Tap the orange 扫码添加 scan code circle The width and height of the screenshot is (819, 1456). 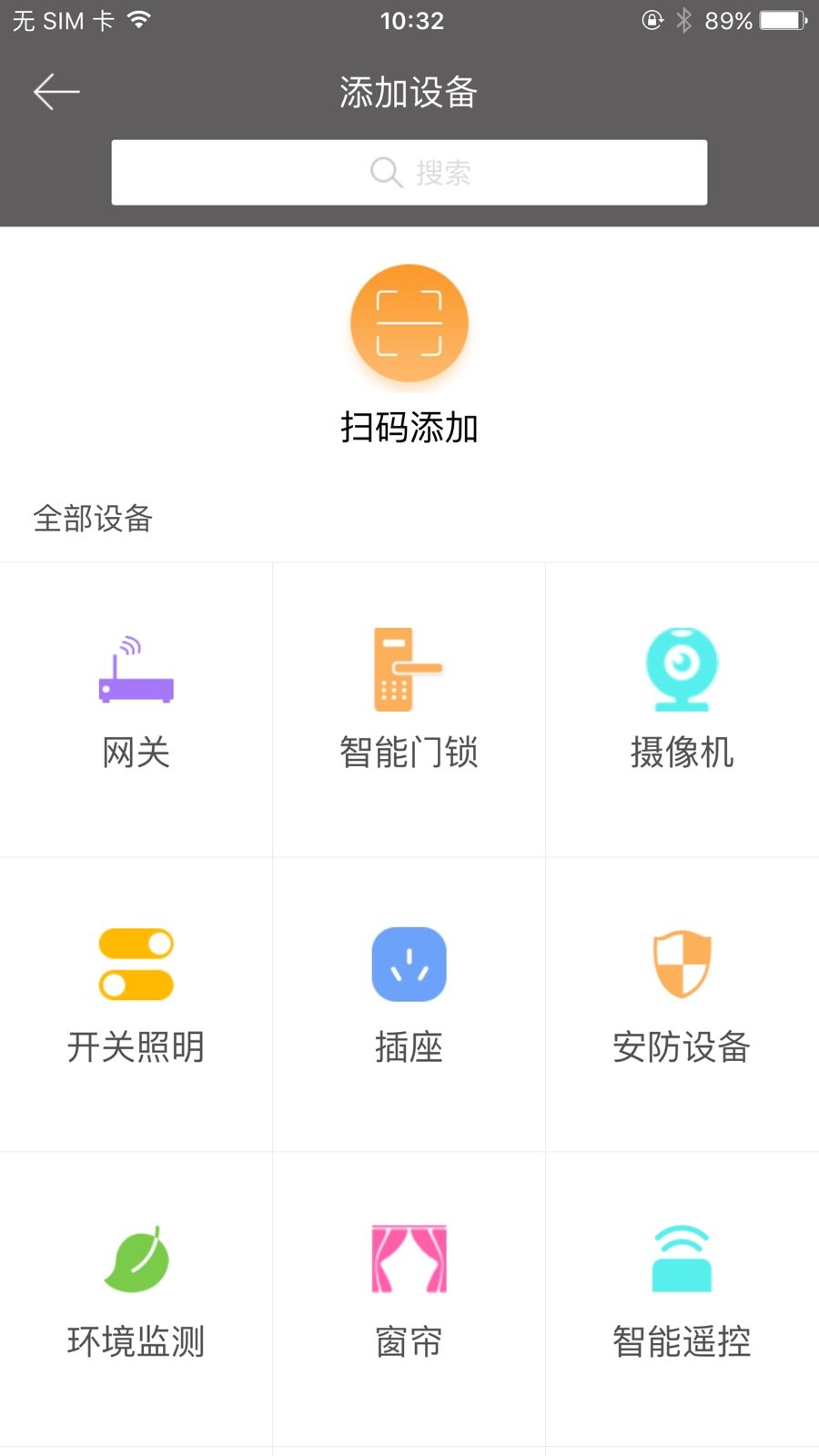[409, 323]
